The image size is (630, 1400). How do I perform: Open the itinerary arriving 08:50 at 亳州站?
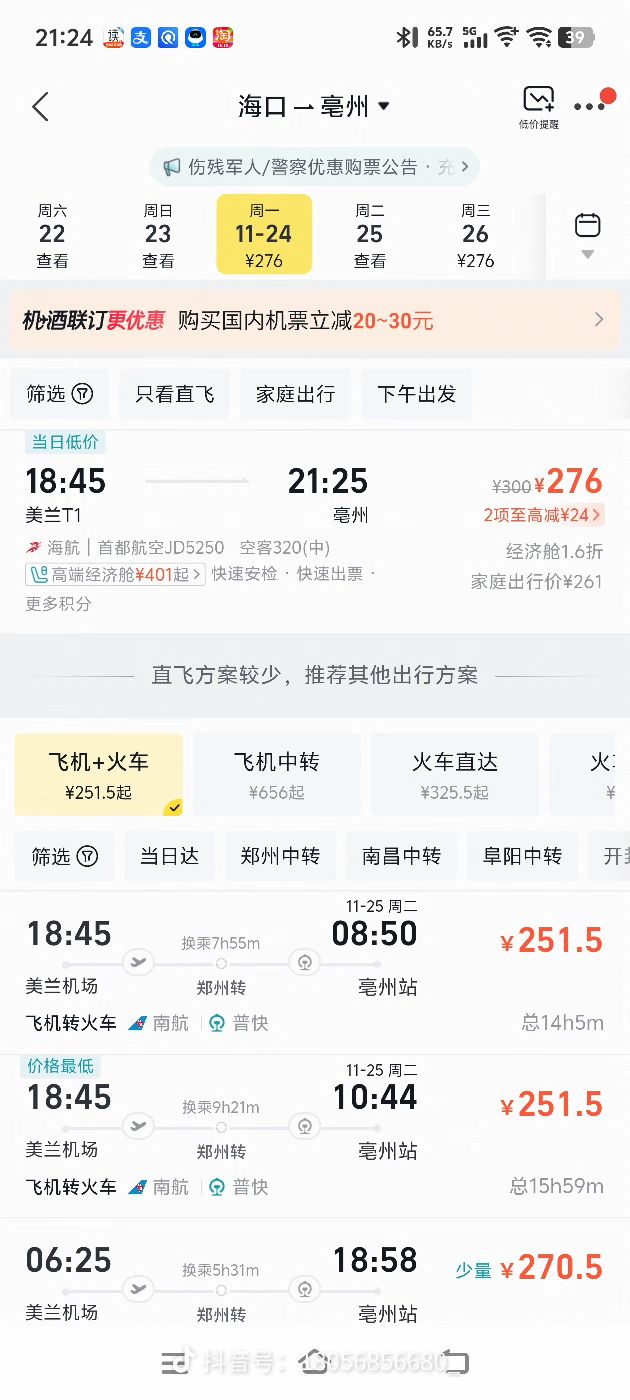[314, 970]
